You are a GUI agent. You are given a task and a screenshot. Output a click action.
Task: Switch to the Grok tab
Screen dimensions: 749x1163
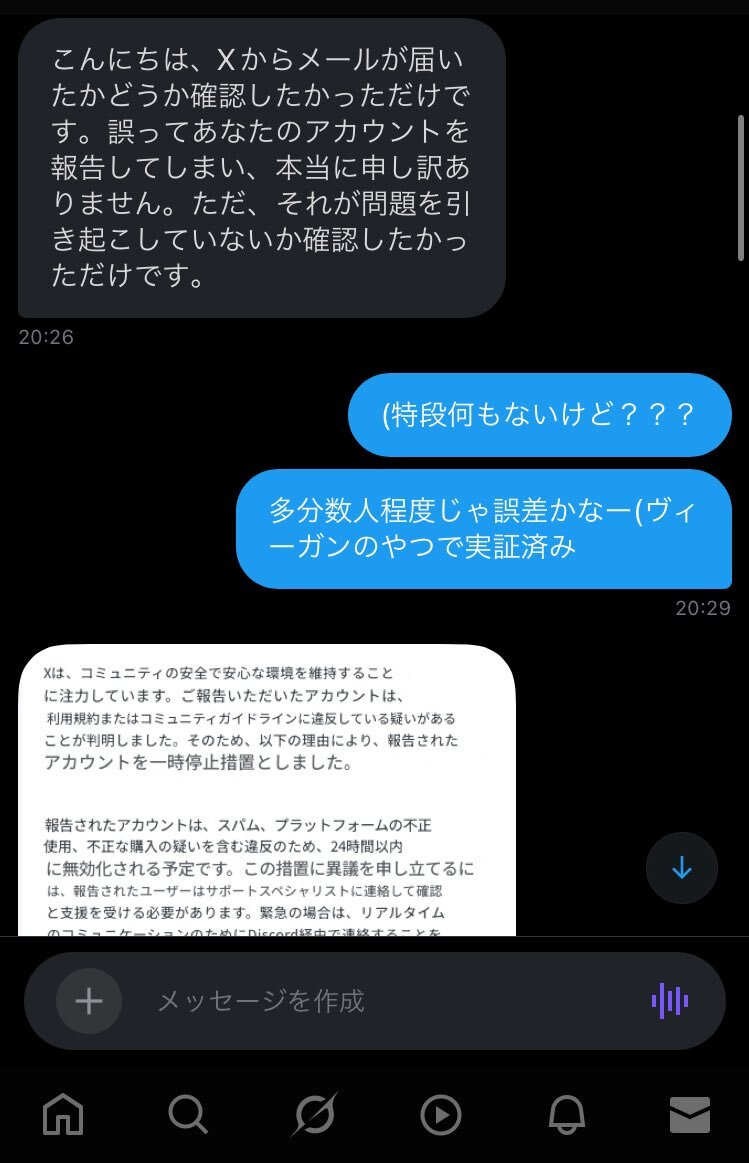(314, 1114)
